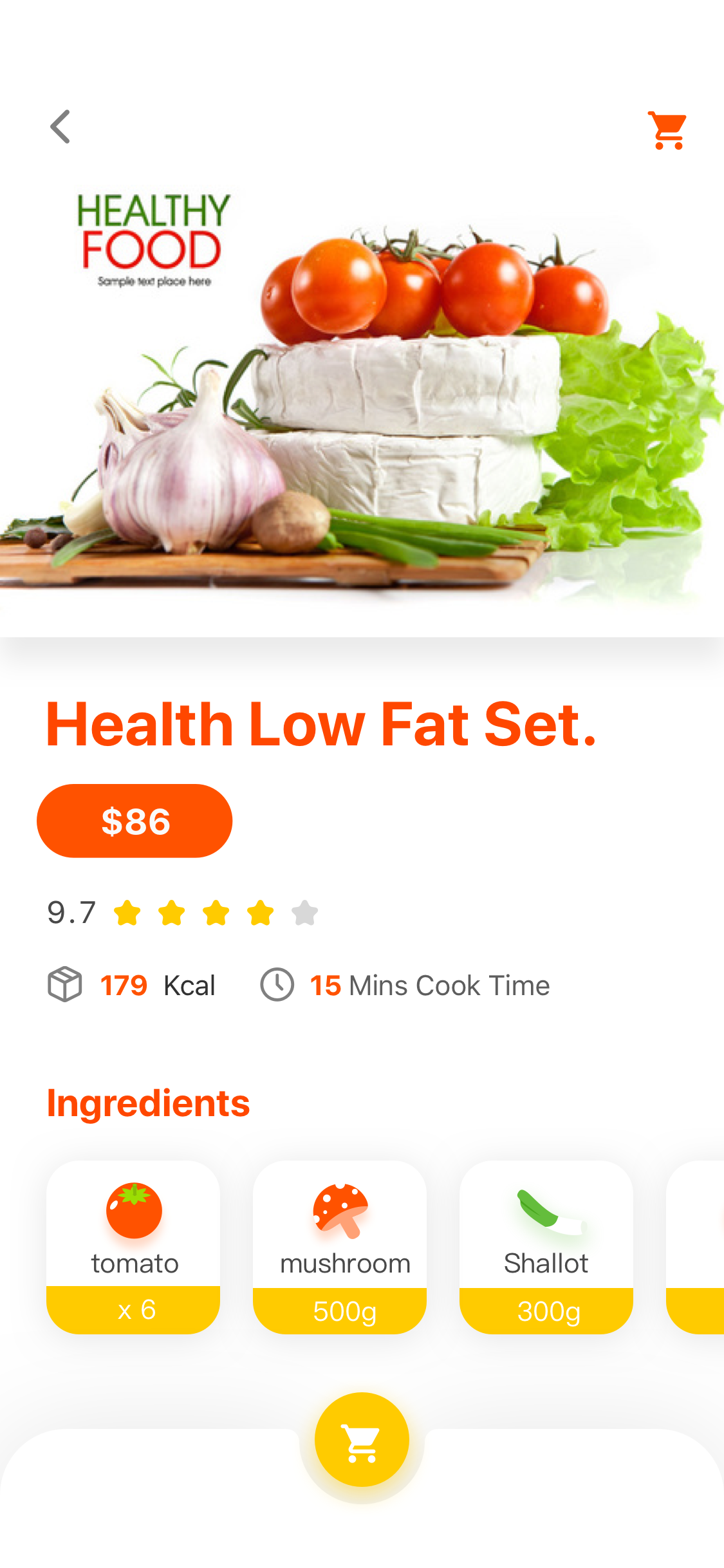The image size is (724, 1568).
Task: Open the tomato ingredient card
Action: pyautogui.click(x=133, y=1247)
